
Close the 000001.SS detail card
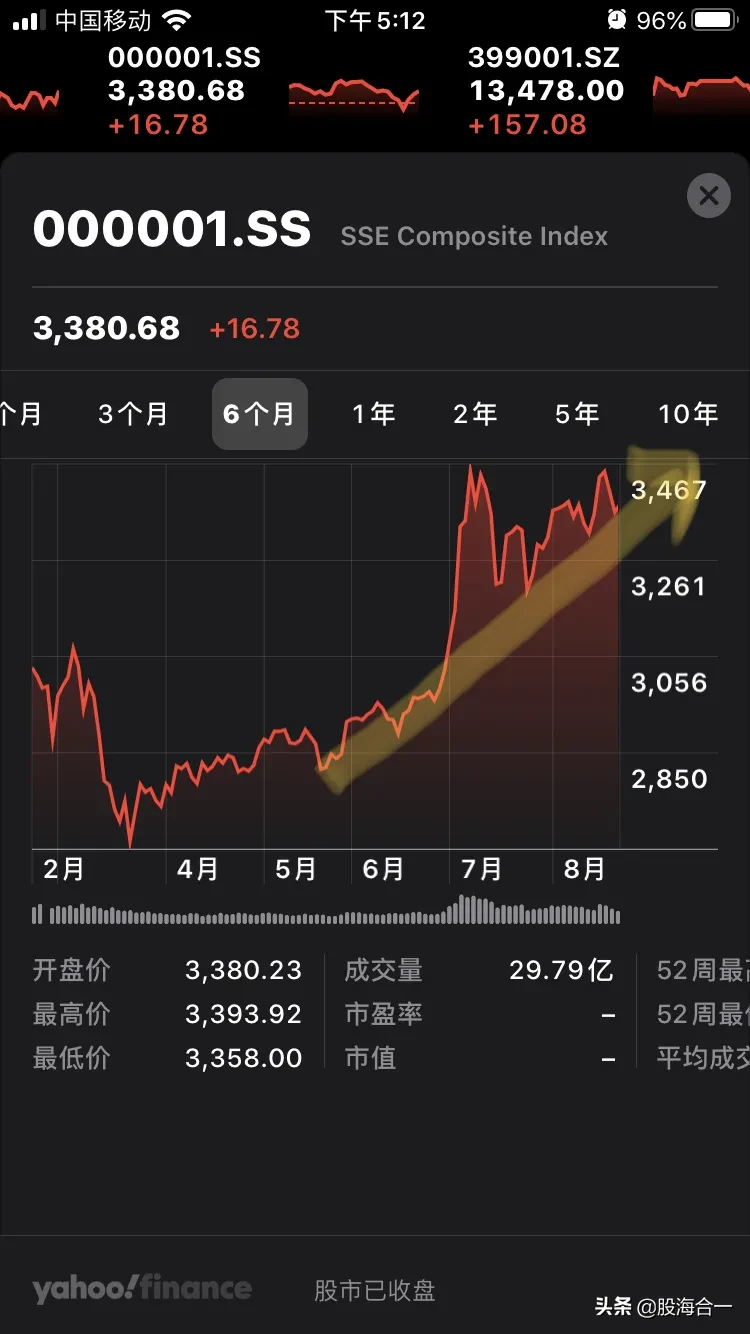pyautogui.click(x=709, y=196)
